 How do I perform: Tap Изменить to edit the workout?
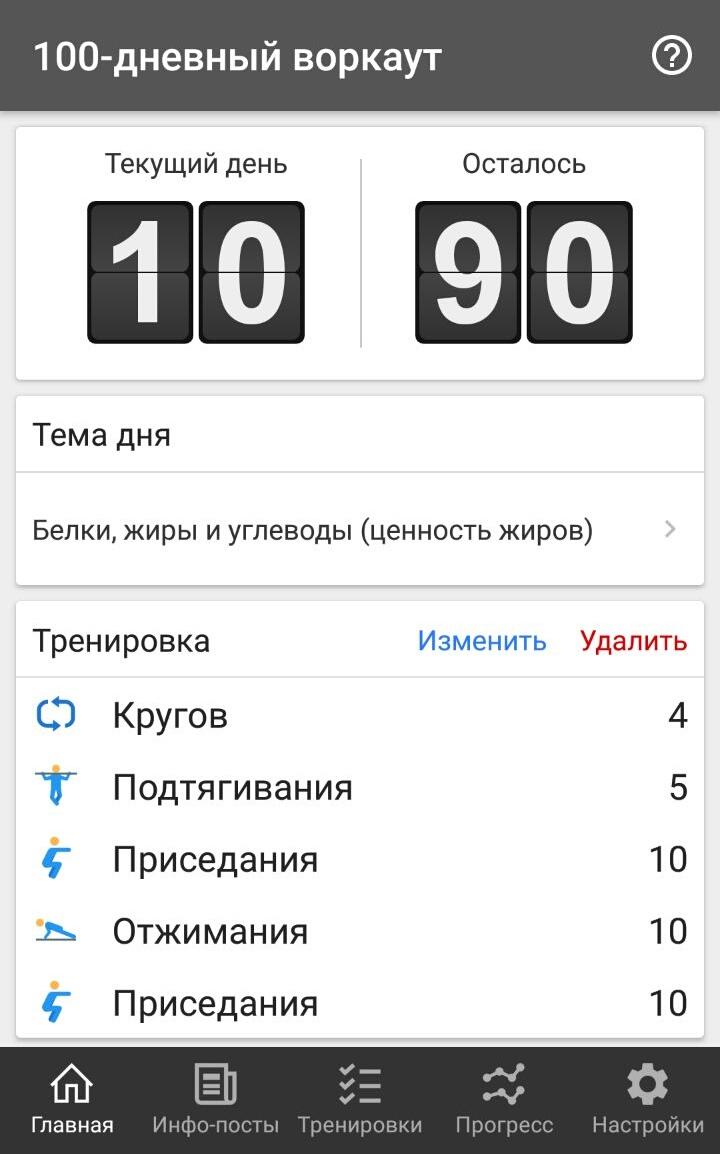coord(482,641)
